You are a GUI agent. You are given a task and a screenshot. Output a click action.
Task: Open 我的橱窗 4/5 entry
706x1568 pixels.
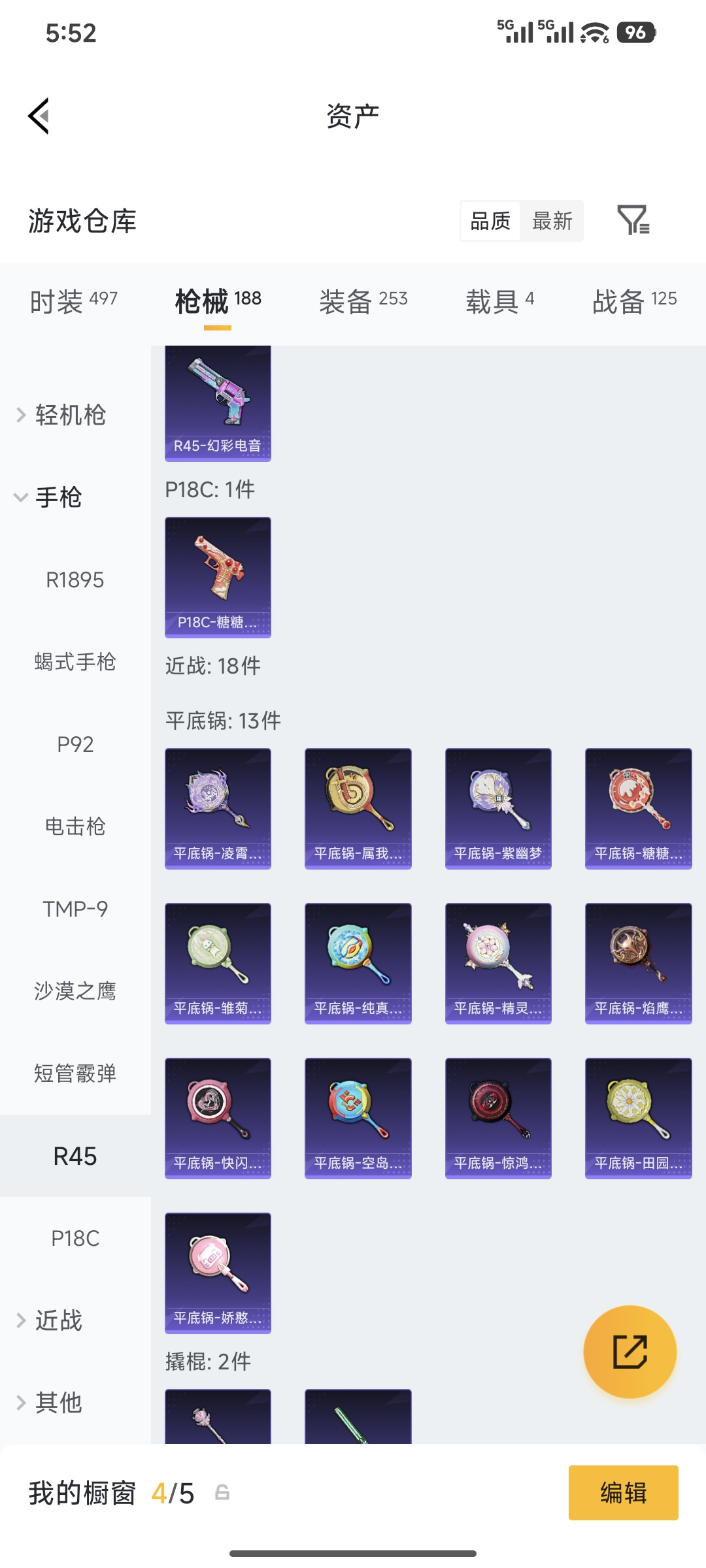tap(111, 1493)
